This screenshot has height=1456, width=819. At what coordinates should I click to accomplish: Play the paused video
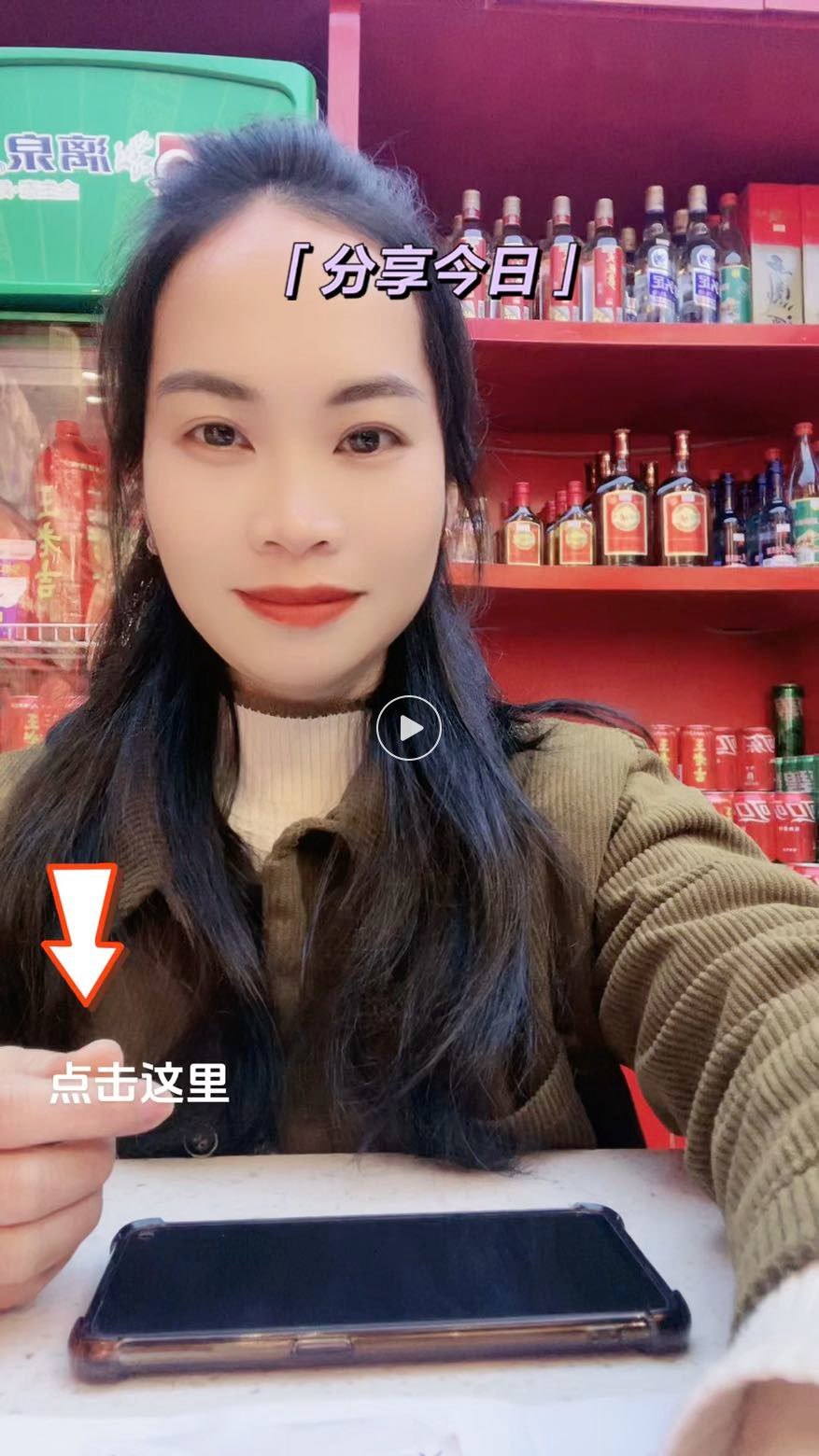click(409, 728)
